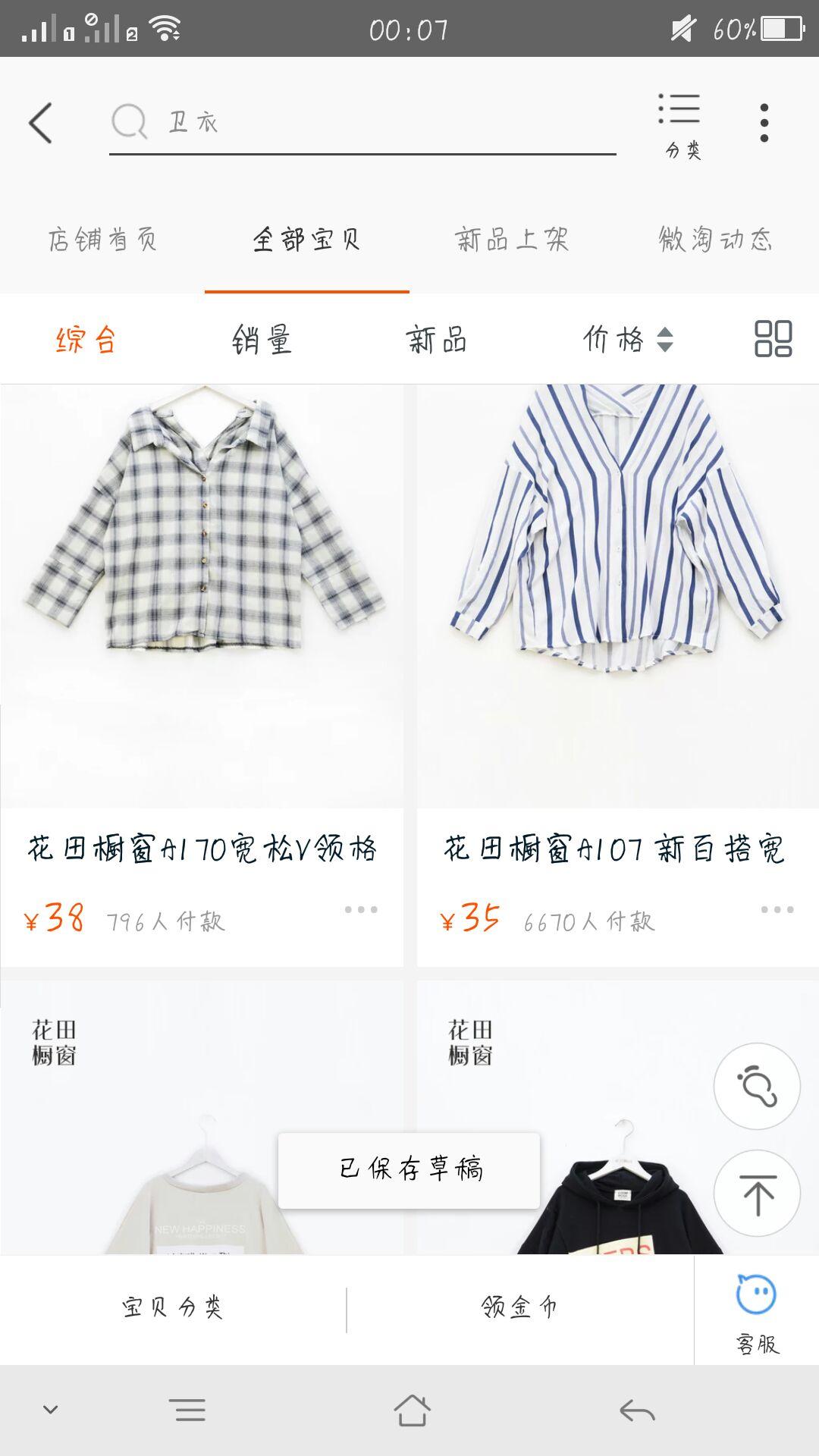
Task: Sort items by 综合
Action: pos(86,339)
